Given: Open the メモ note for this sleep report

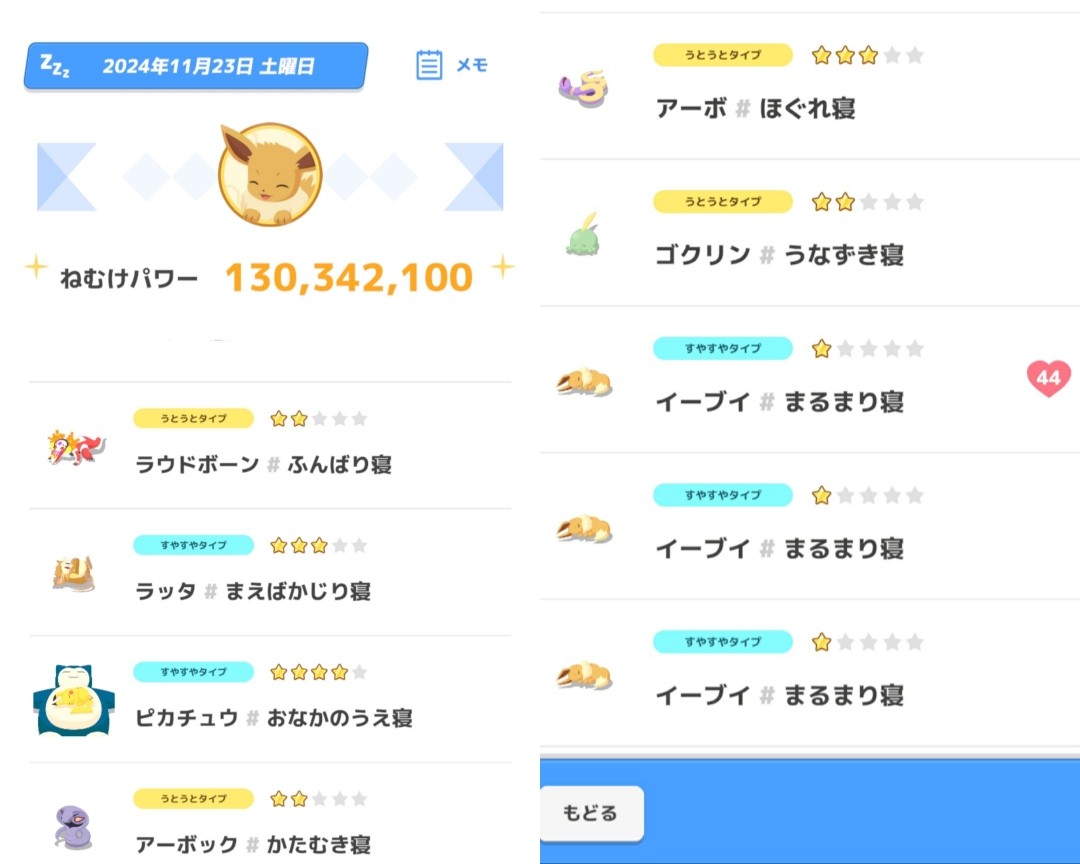Looking at the screenshot, I should tap(452, 66).
